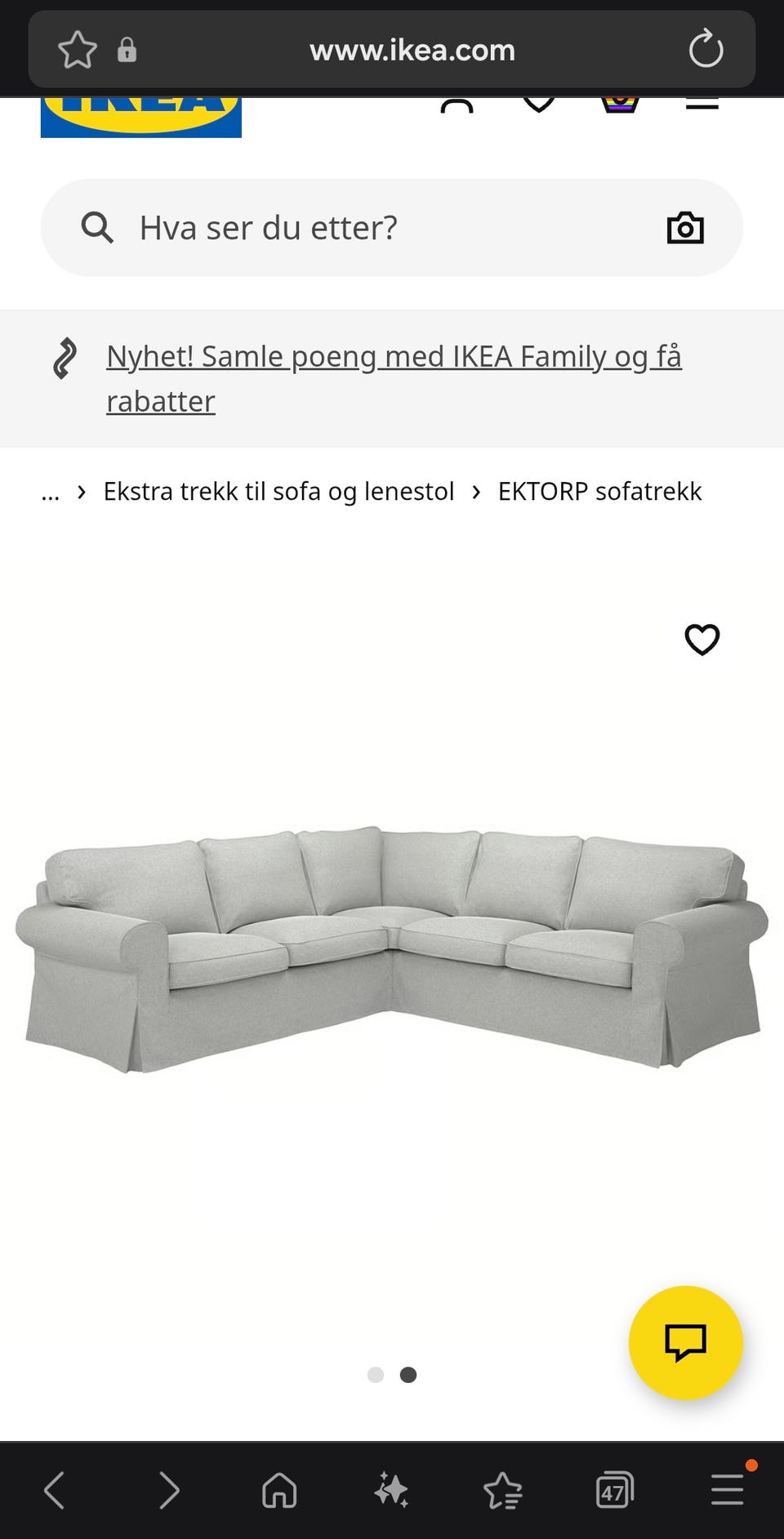This screenshot has height=1539, width=784.
Task: Open breadcrumb link Ekstra trekk til sofa
Action: pos(278,491)
